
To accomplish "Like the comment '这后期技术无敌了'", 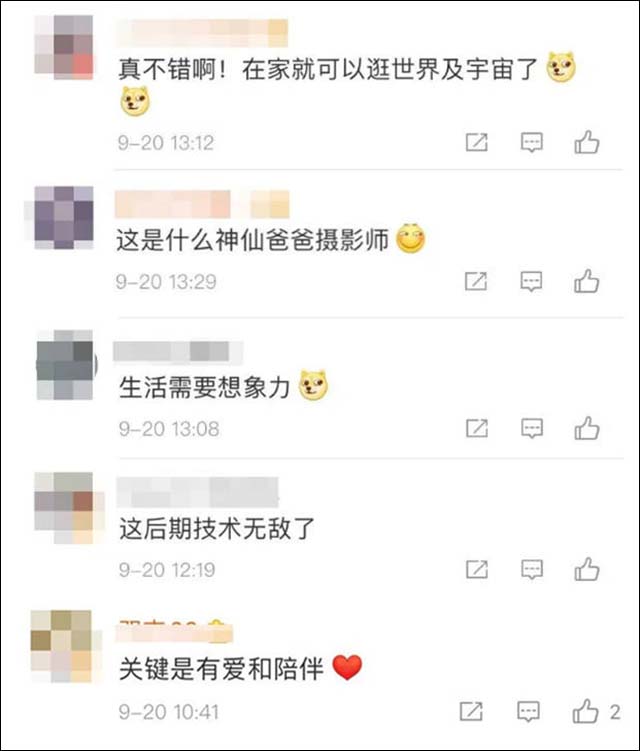I will (587, 570).
